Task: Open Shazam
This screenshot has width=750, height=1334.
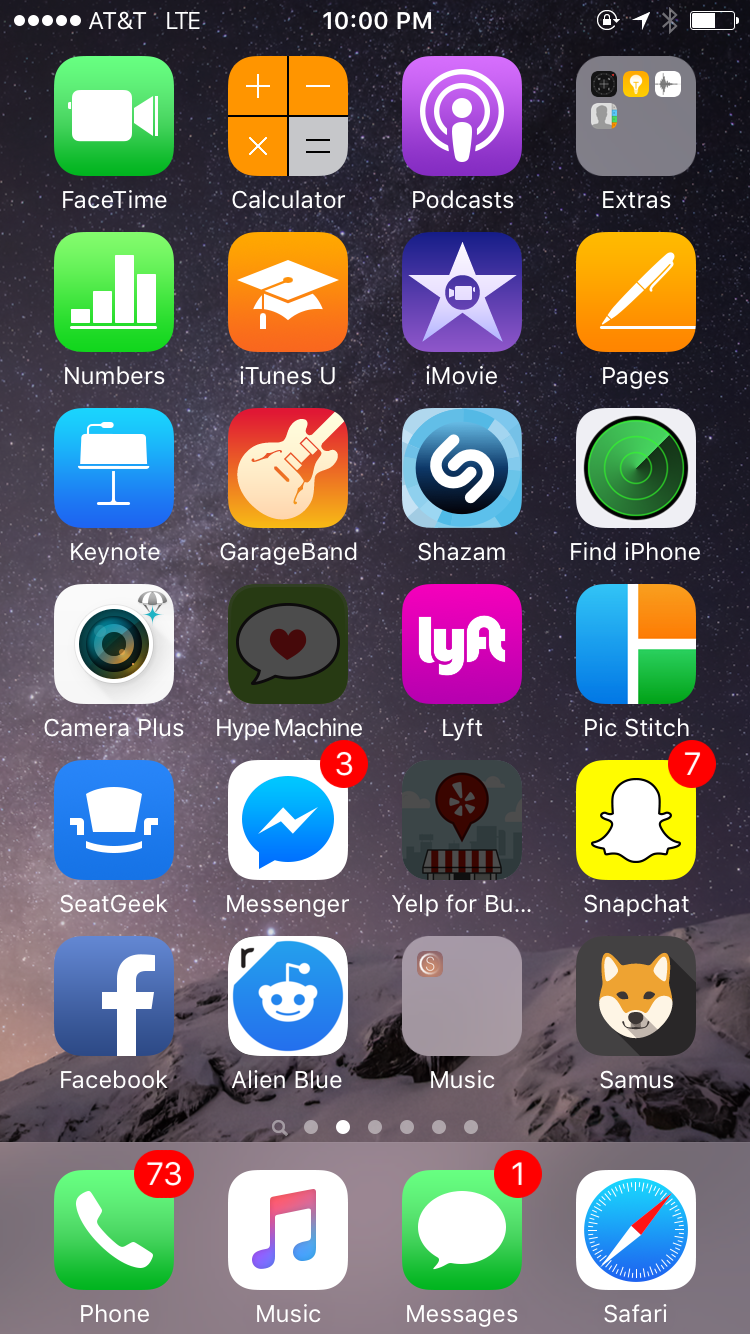Action: pos(462,468)
